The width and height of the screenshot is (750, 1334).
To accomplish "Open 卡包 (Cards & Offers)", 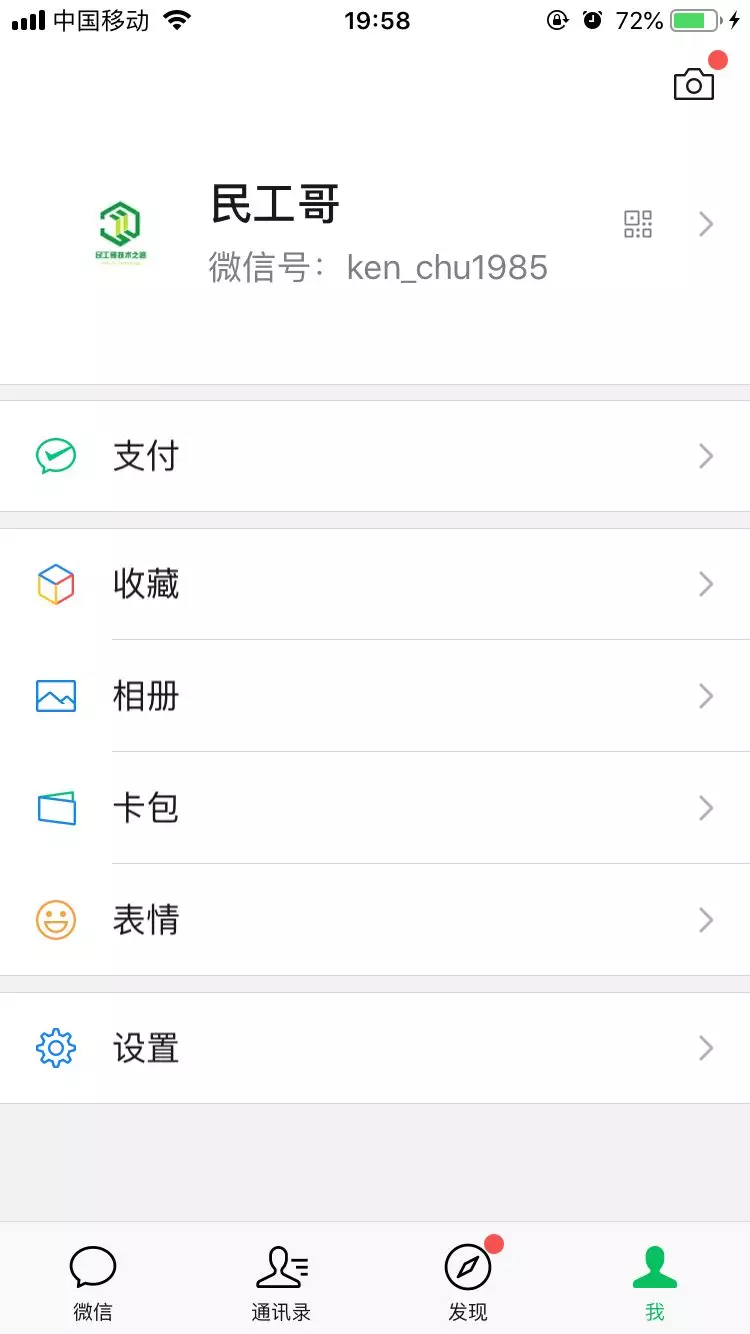I will 375,808.
